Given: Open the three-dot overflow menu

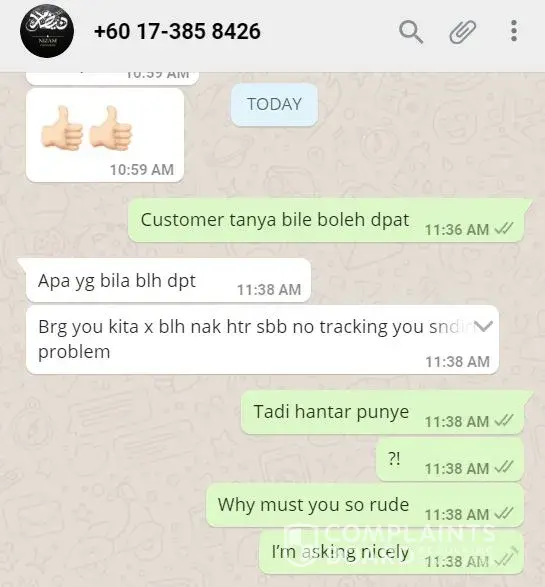Looking at the screenshot, I should click(x=514, y=31).
